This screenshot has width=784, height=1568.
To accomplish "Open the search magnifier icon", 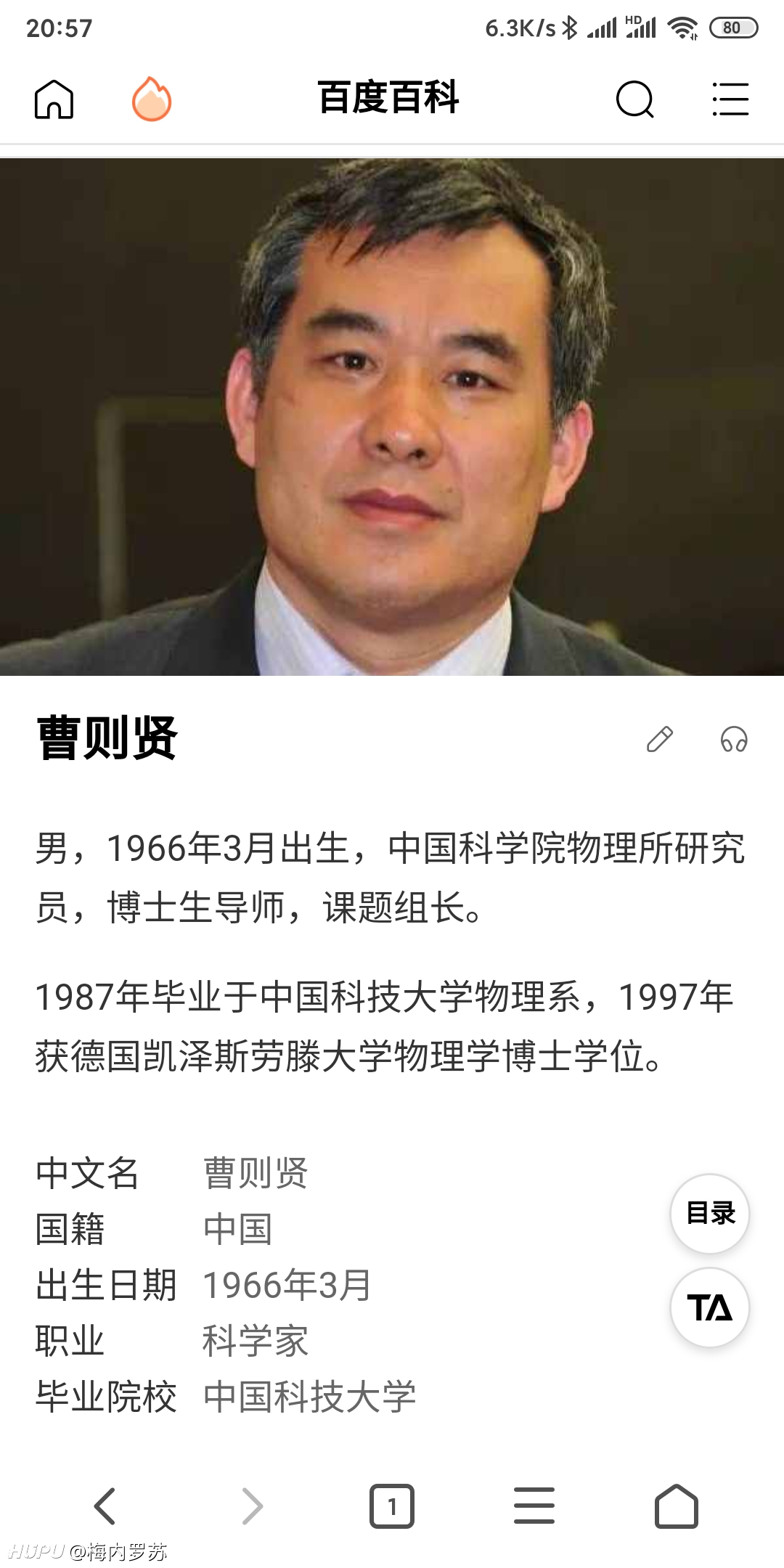I will (x=635, y=99).
